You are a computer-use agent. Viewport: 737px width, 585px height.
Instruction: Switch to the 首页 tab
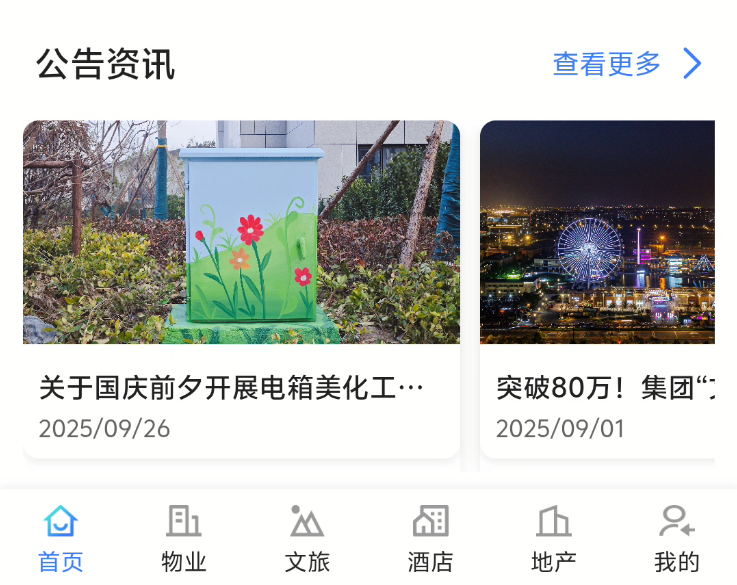(61, 539)
